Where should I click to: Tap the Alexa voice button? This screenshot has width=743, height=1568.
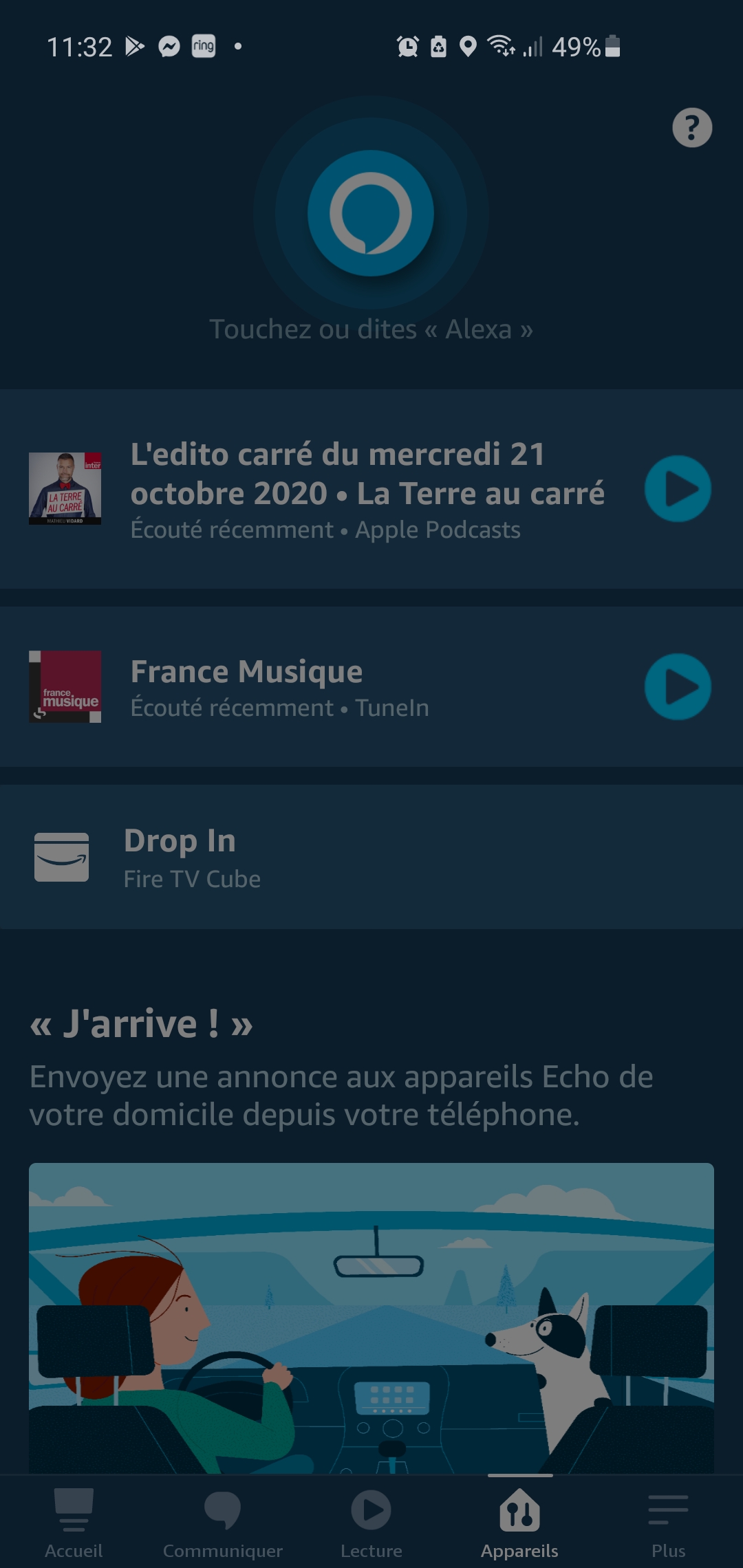[x=371, y=214]
